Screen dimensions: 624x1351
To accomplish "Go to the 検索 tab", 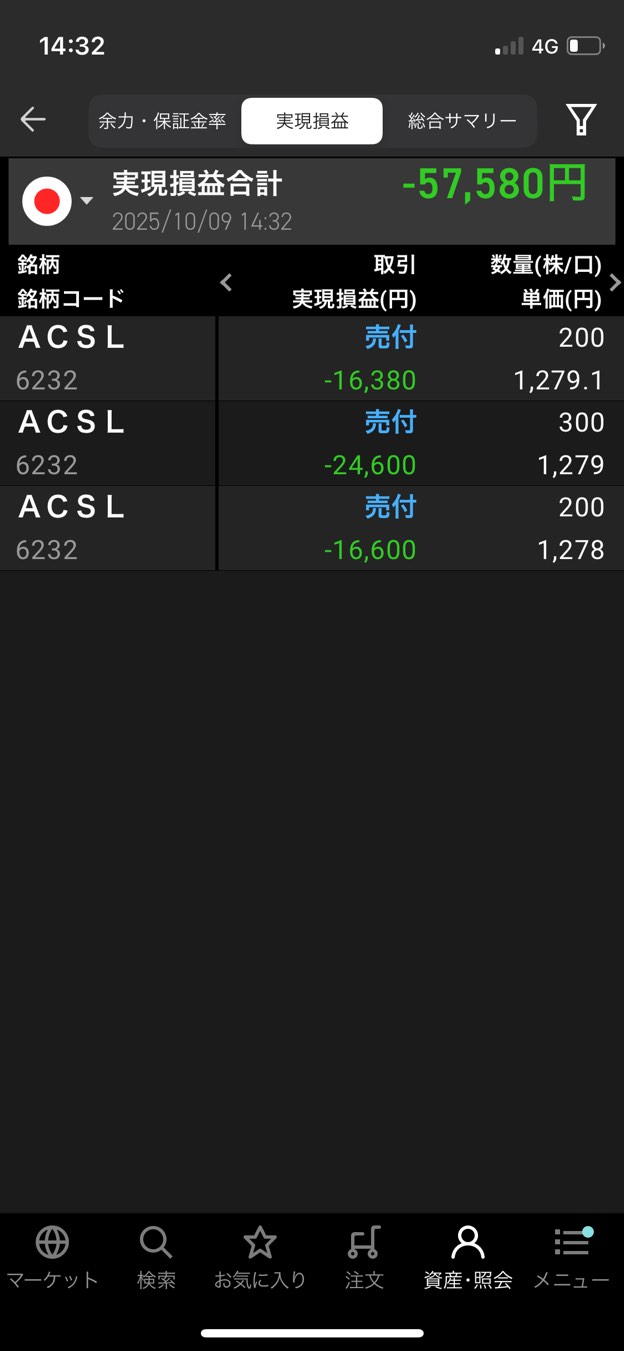I will click(156, 1257).
